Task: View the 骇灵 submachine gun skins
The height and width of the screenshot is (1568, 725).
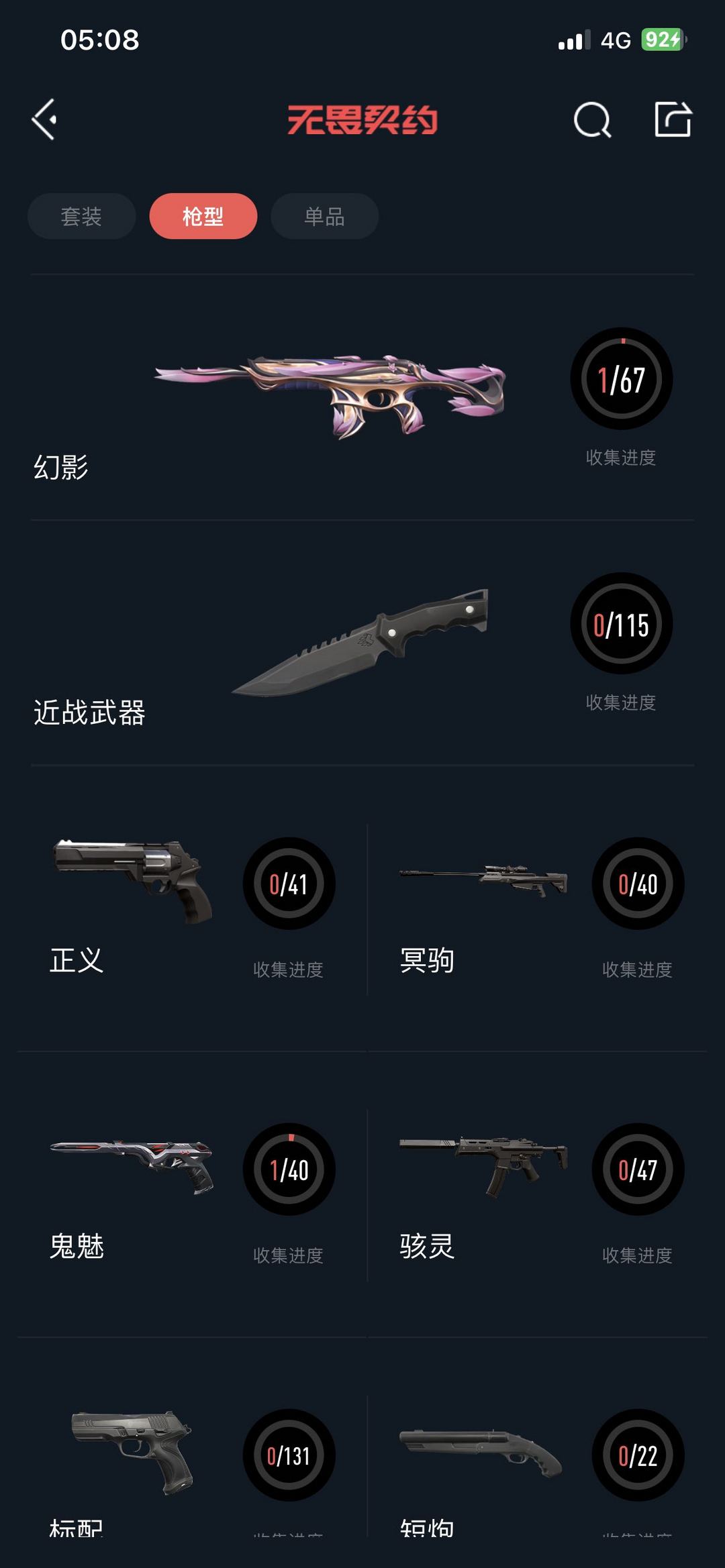Action: pos(538,1195)
